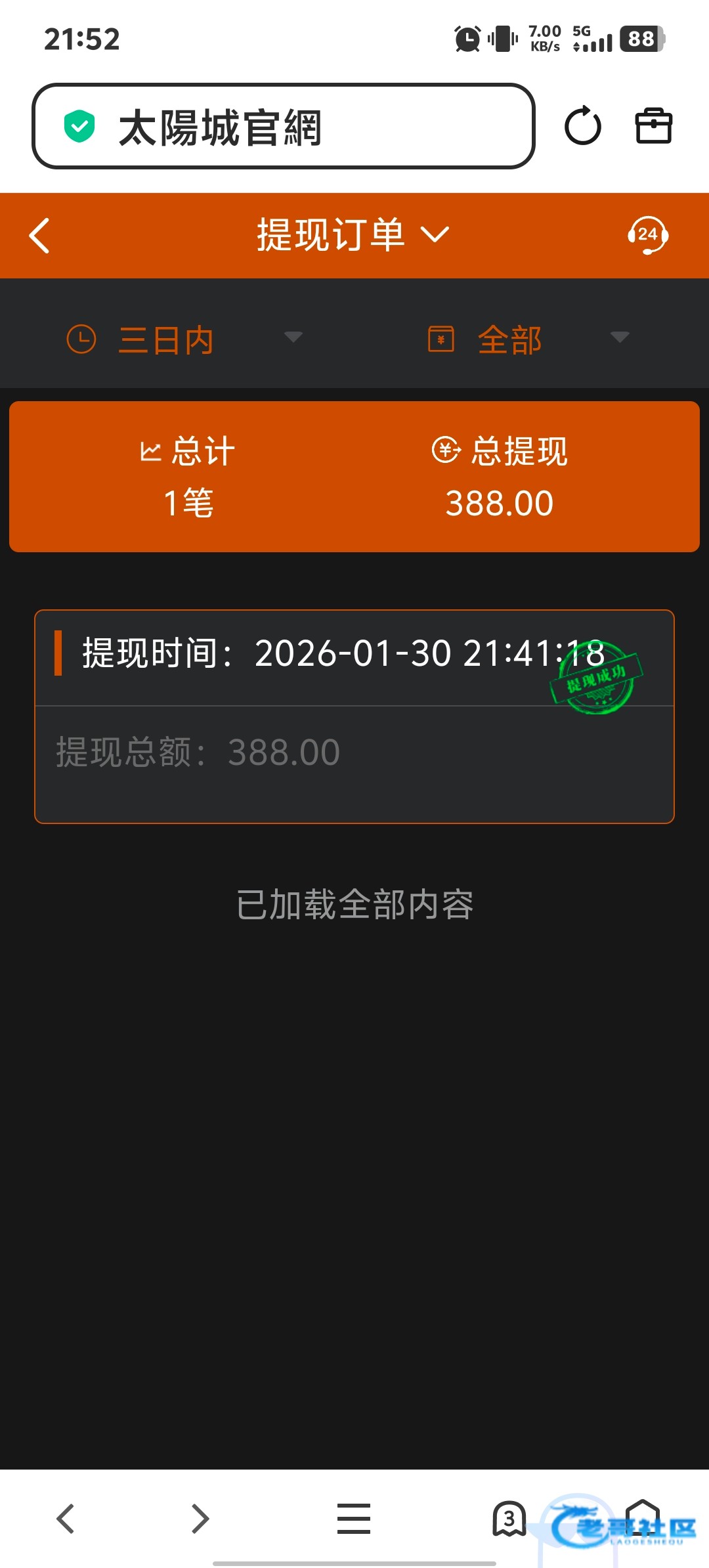The image size is (709, 1568).
Task: Open 24-hour customer service headset icon
Action: (647, 235)
